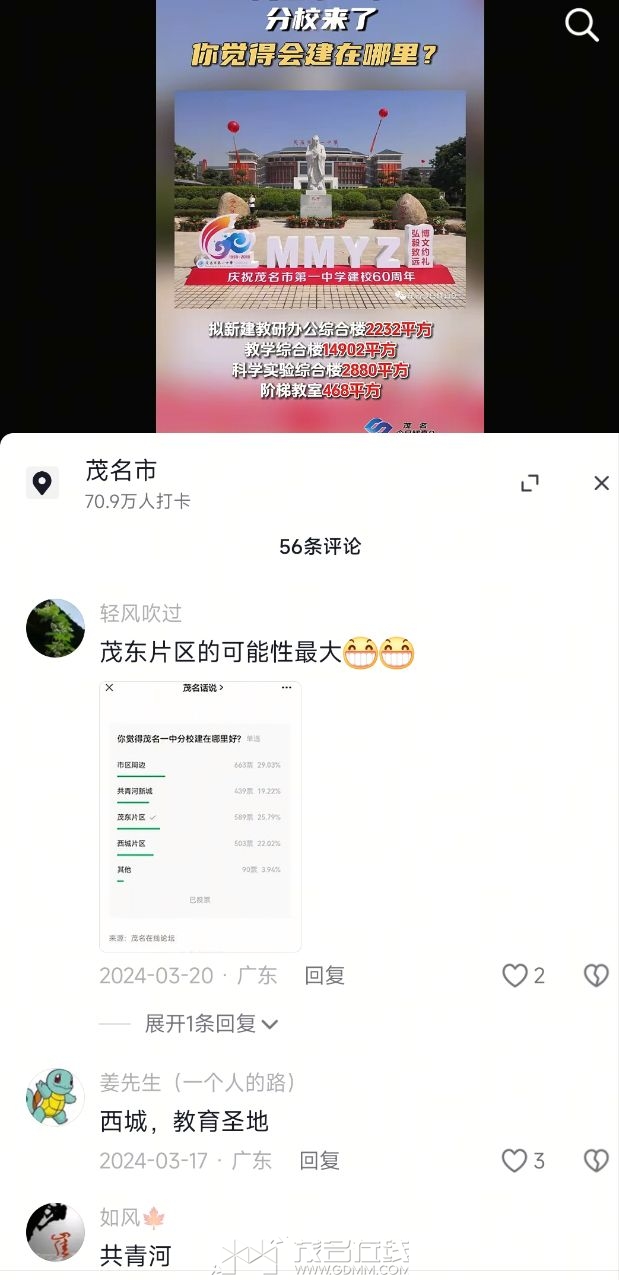Open 姜先生's profile avatar
619x1280 pixels.
click(x=55, y=1097)
